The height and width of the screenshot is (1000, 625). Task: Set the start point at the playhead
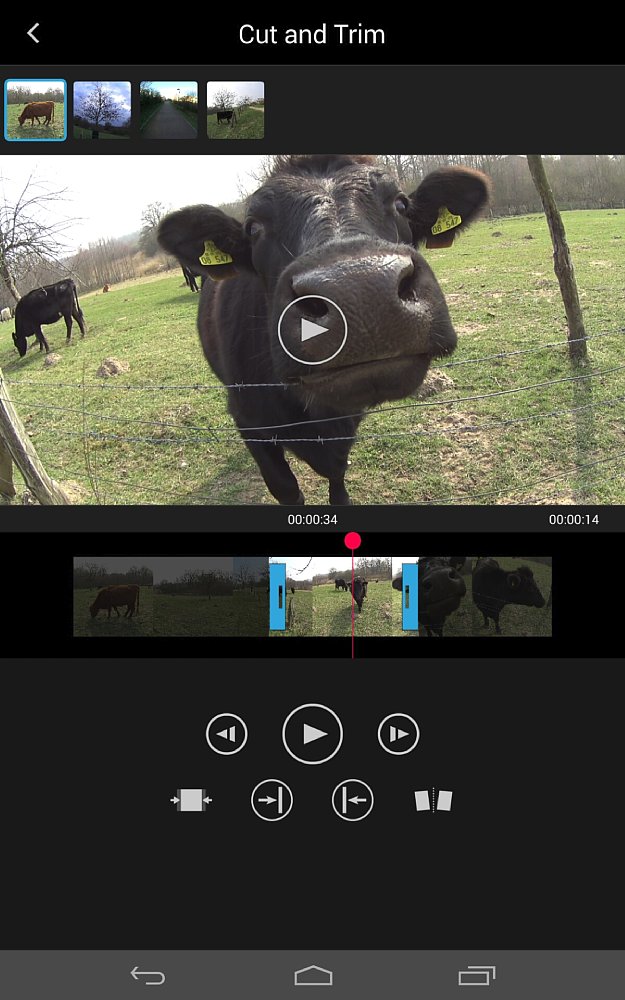tap(352, 800)
